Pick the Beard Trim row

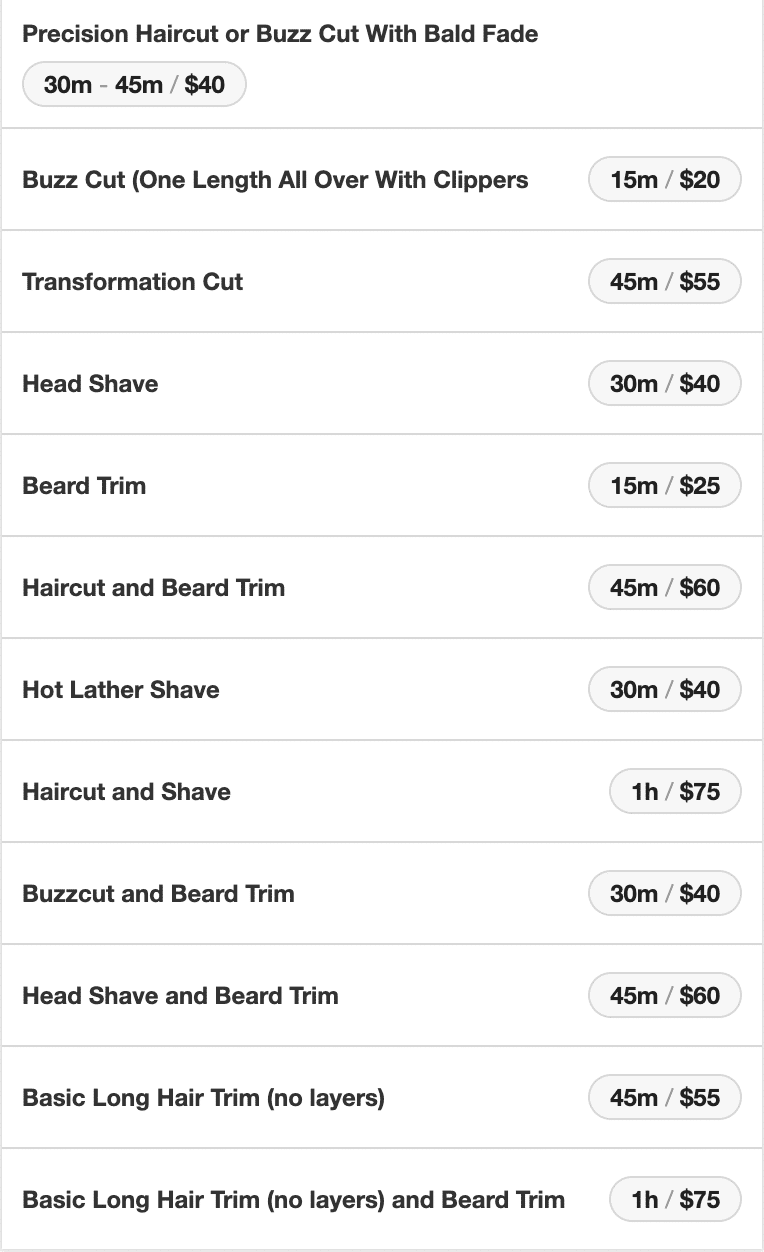click(382, 486)
